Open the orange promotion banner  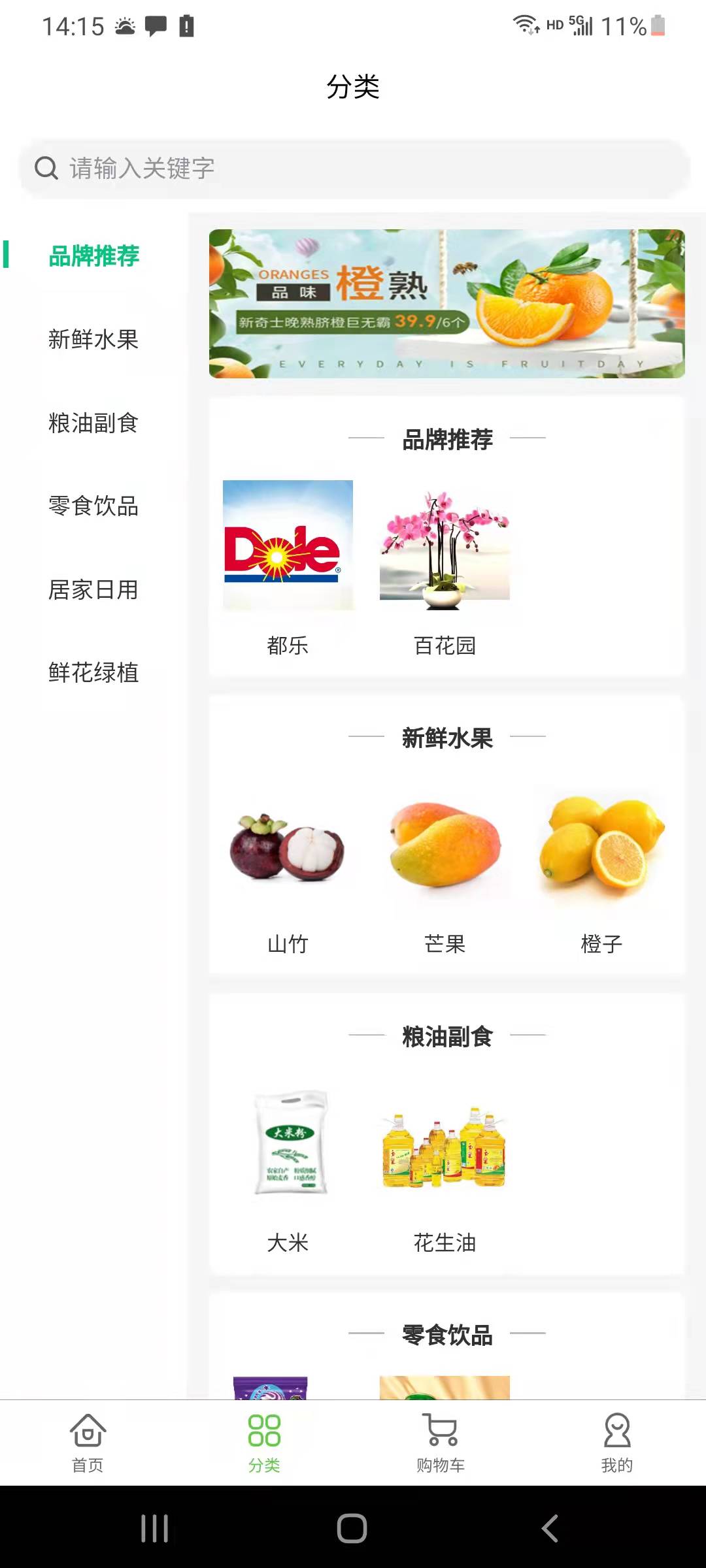(x=446, y=304)
